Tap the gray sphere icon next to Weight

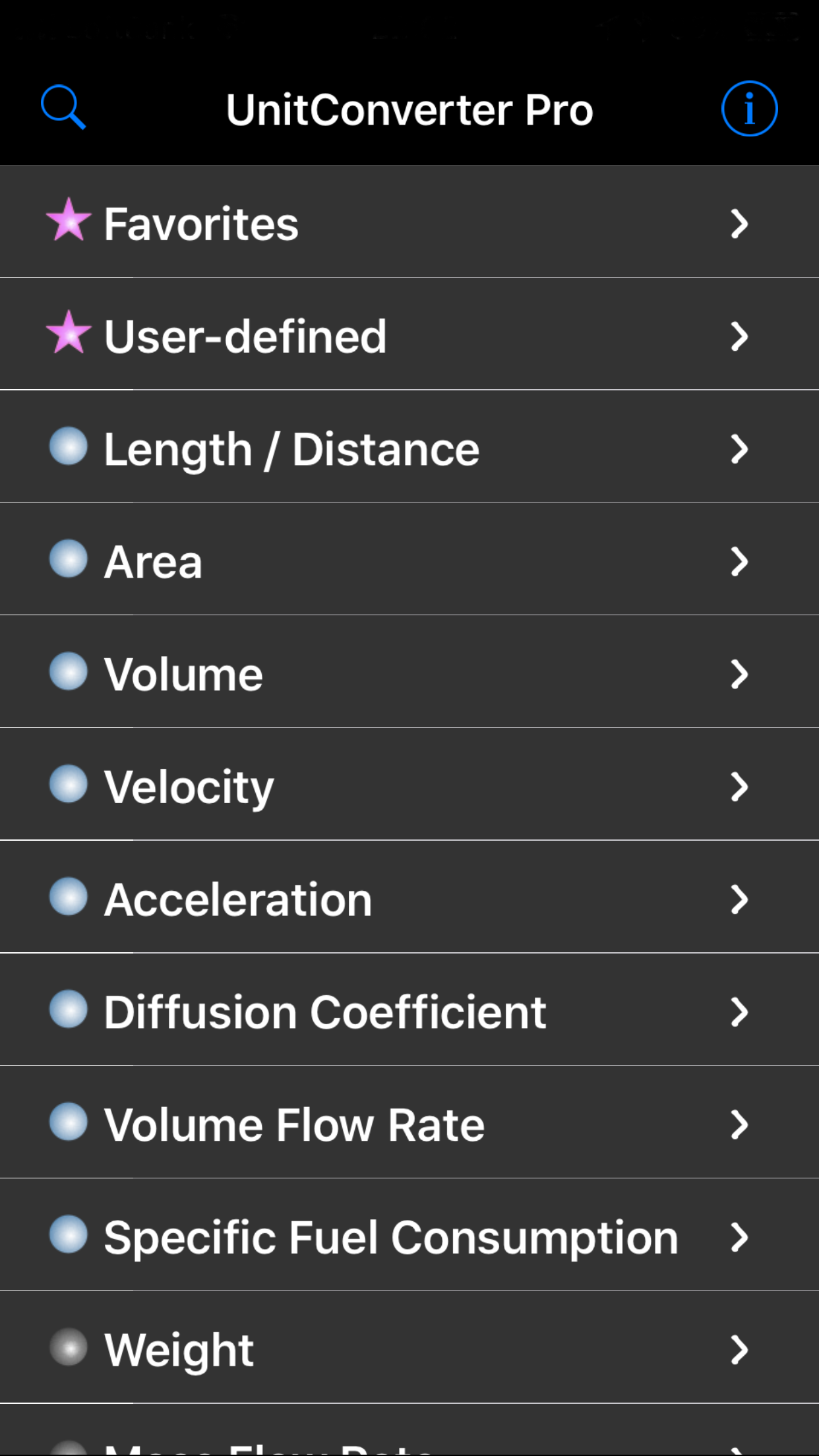pos(68,1349)
